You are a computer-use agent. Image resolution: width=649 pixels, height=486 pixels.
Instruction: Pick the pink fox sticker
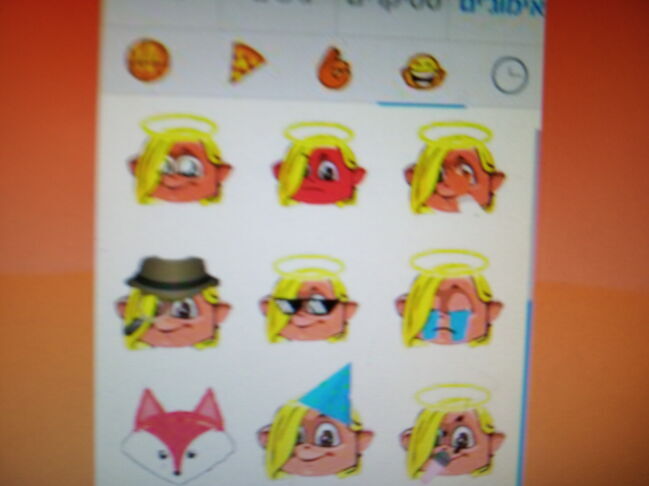(177, 436)
